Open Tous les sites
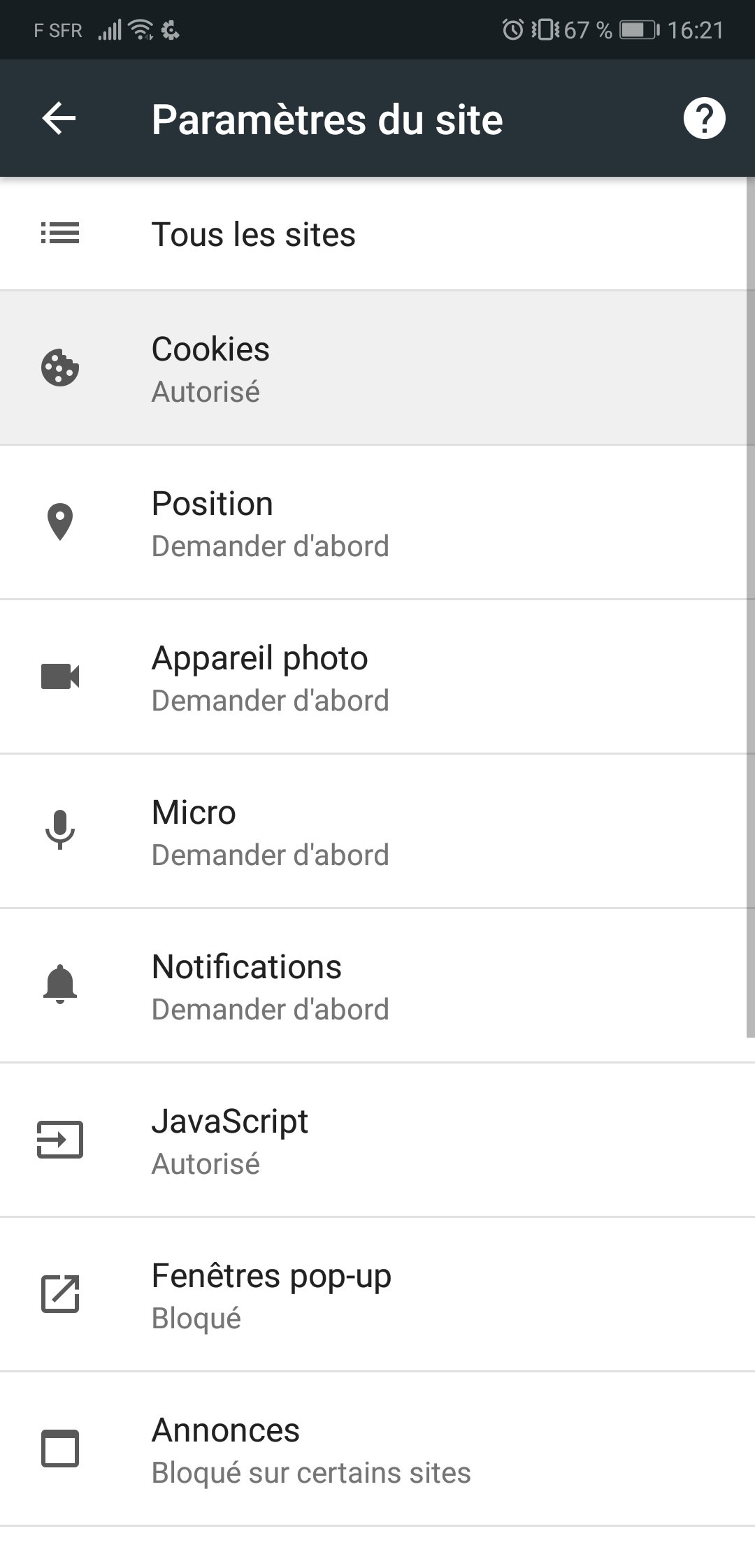Screen dimensions: 755x1568 point(377,234)
